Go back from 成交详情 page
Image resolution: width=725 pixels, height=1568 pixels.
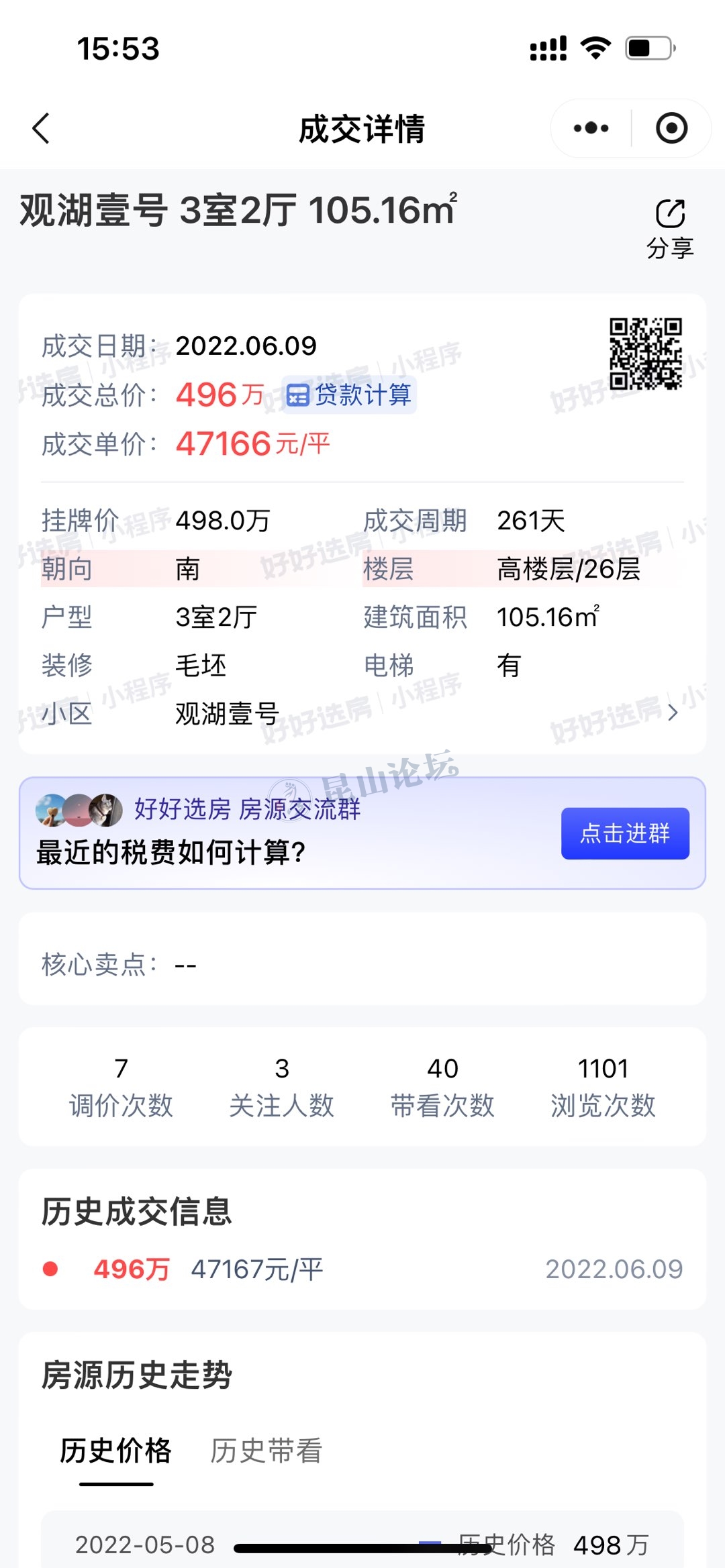point(42,128)
